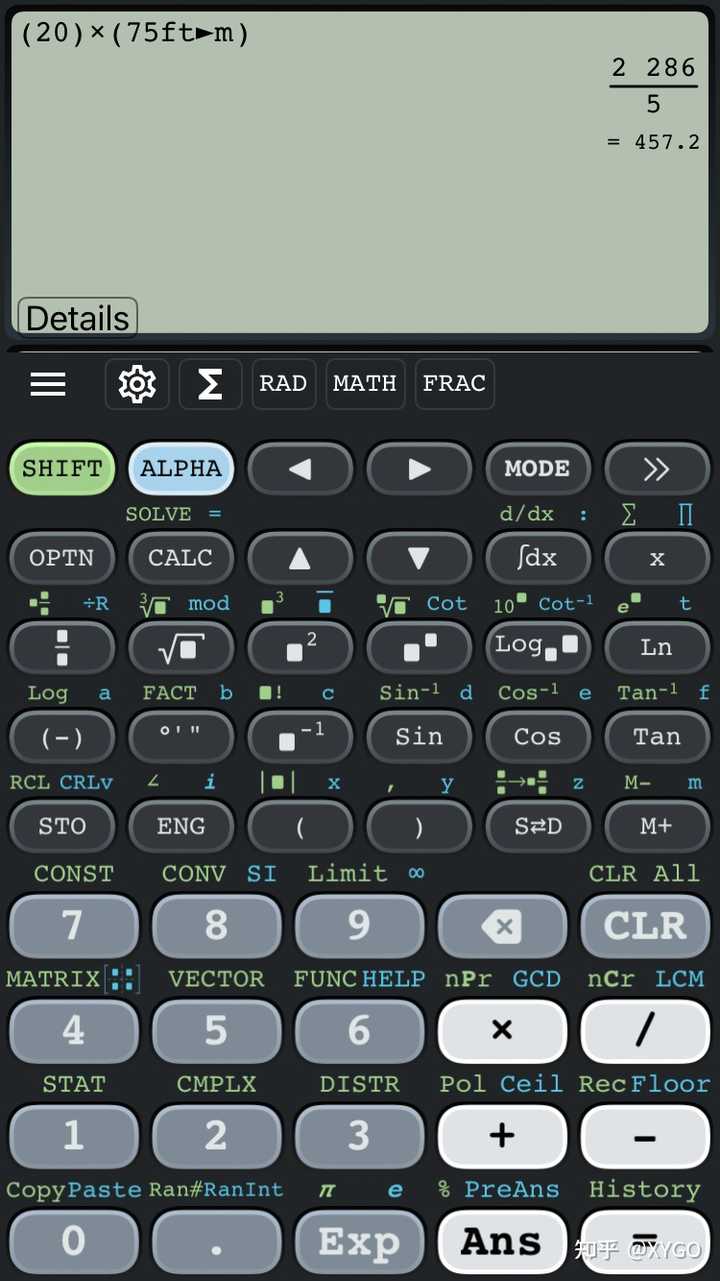
Task: Insert the integral ∫dx function
Action: point(537,558)
